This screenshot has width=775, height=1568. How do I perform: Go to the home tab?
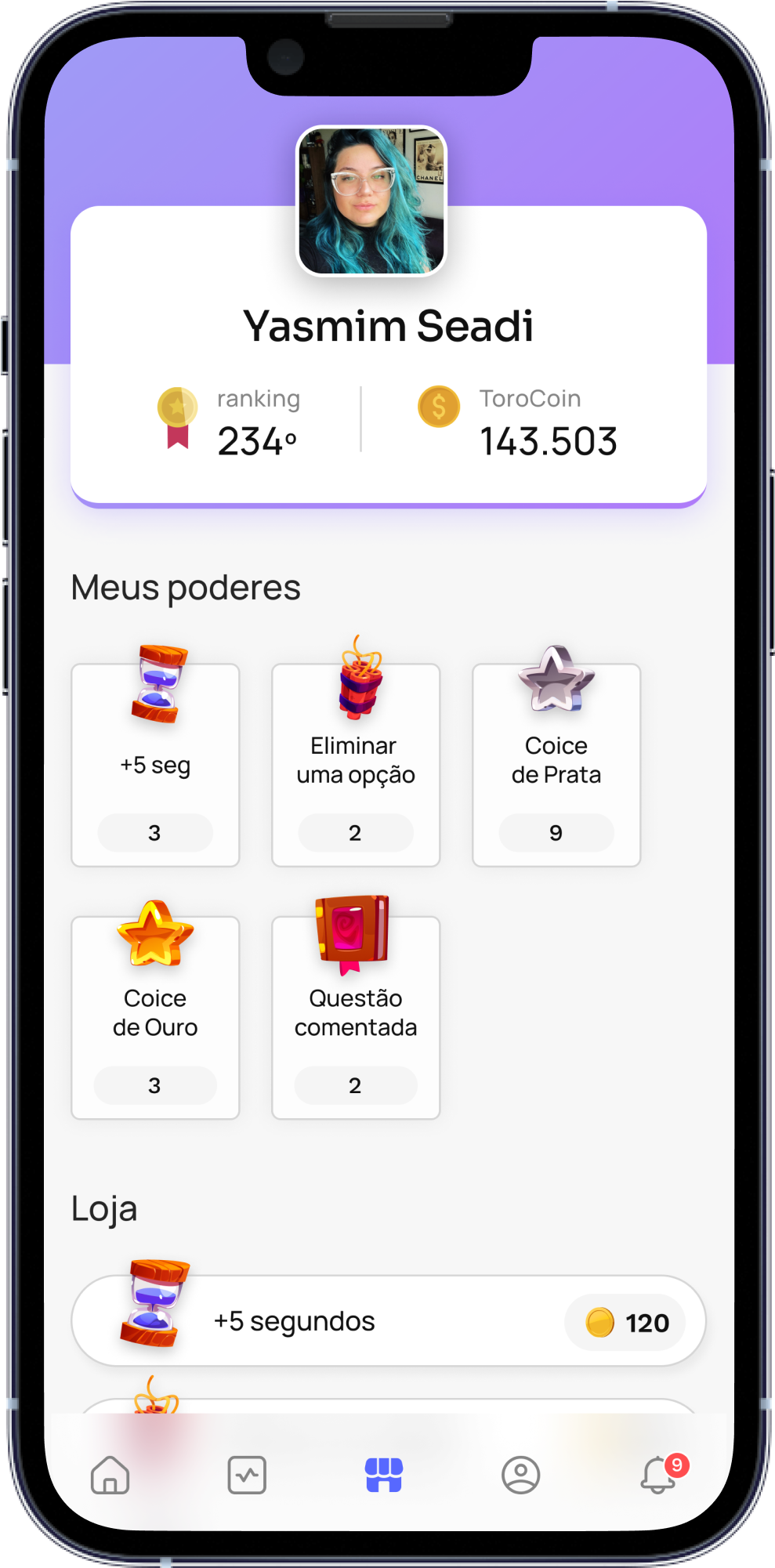point(110,1475)
